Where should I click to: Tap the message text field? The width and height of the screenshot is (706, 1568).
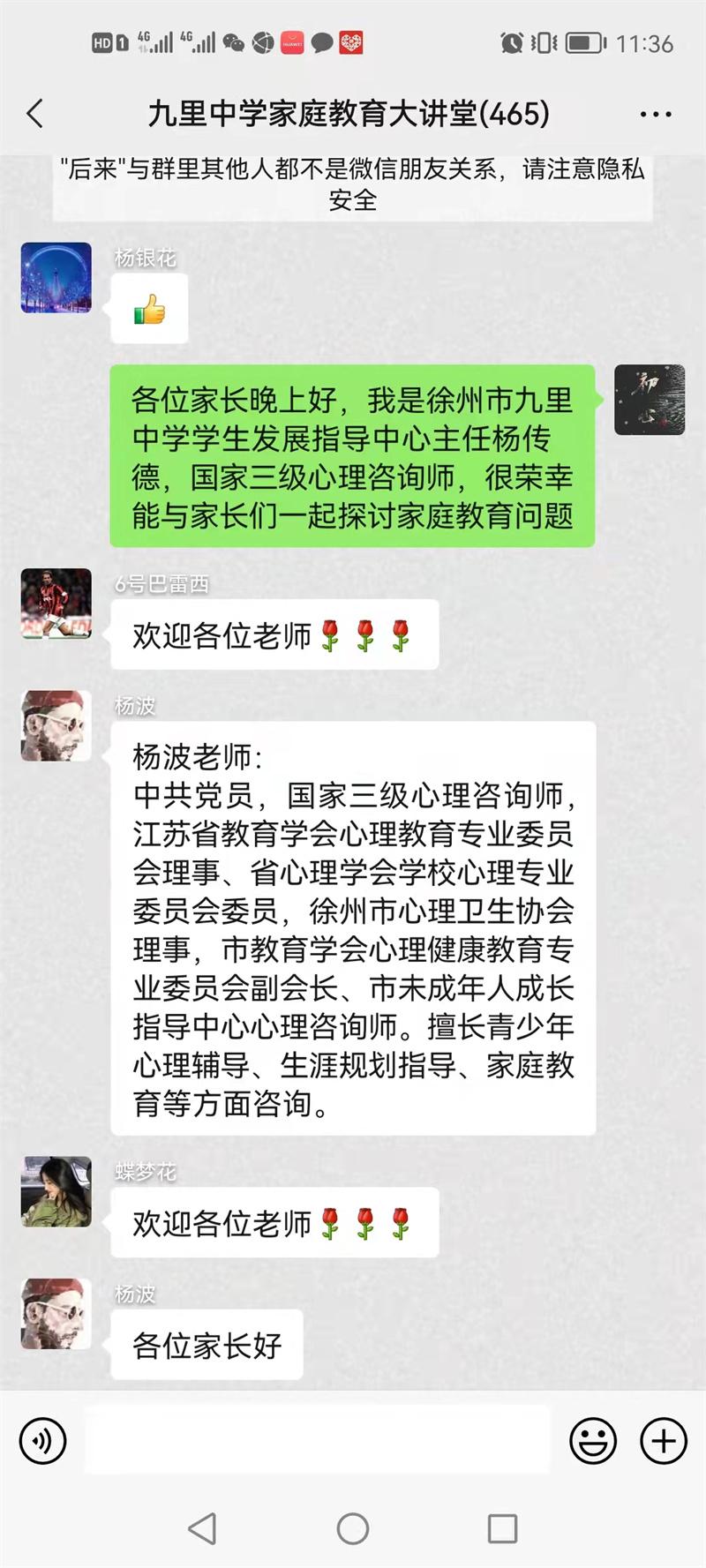tap(318, 1441)
